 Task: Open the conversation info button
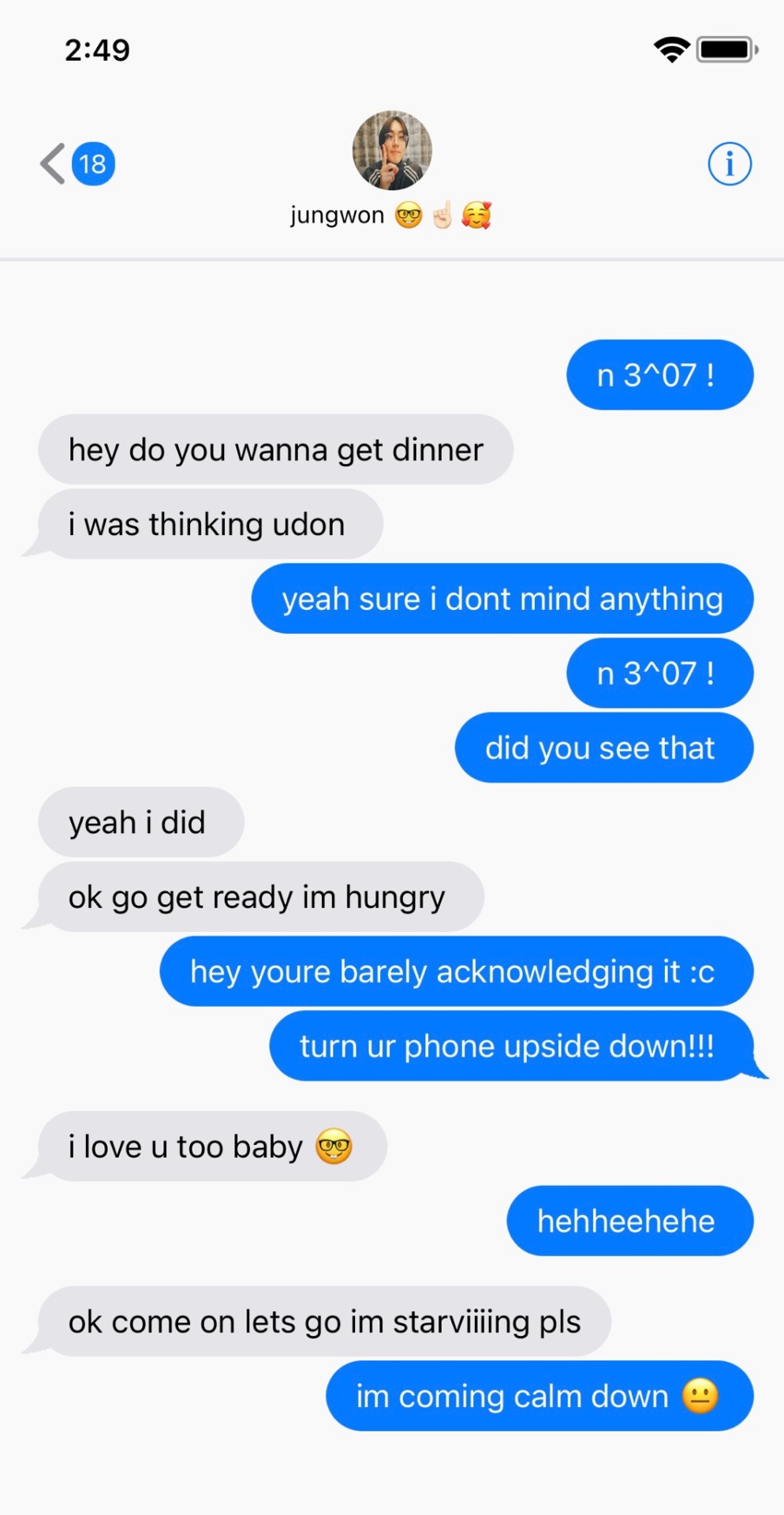(x=729, y=164)
